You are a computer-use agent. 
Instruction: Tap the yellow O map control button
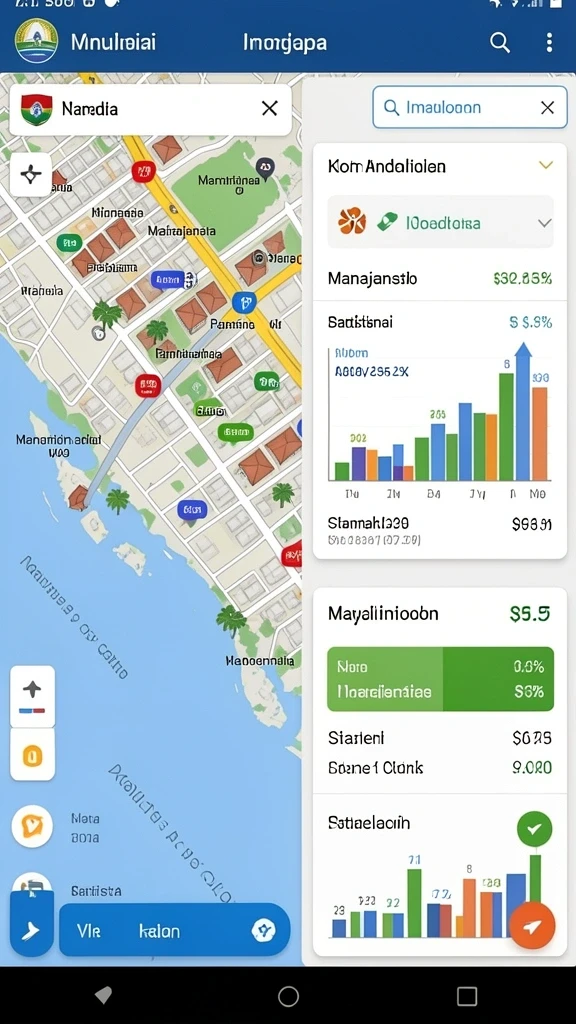[32, 756]
